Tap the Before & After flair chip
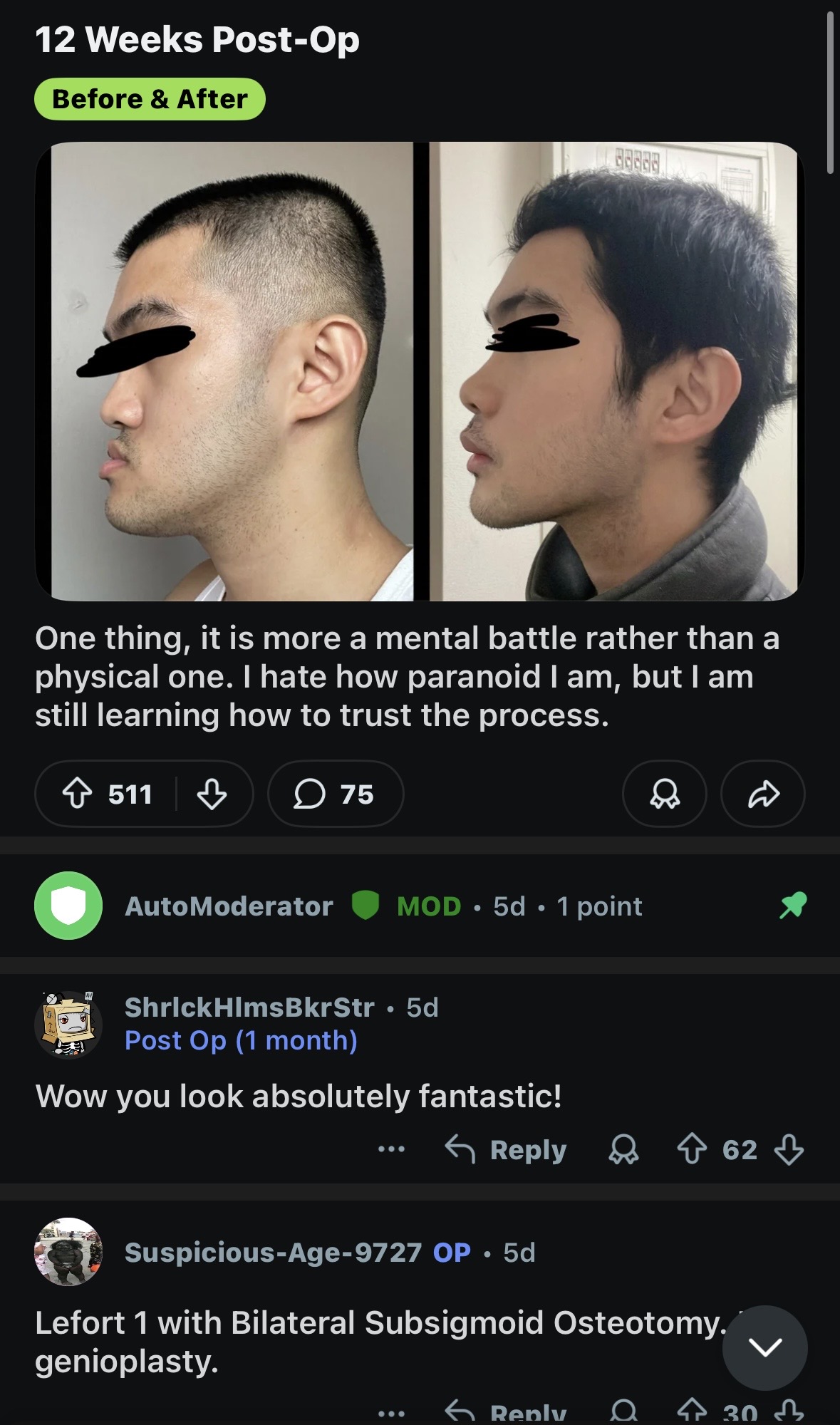 (x=150, y=99)
